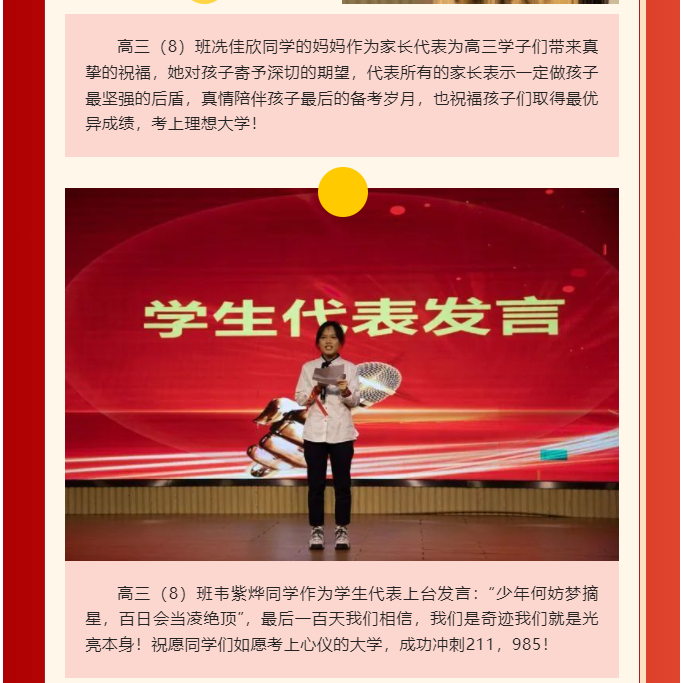Open the student representative speech photo
Screen dimensions: 682x683
pyautogui.click(x=341, y=375)
